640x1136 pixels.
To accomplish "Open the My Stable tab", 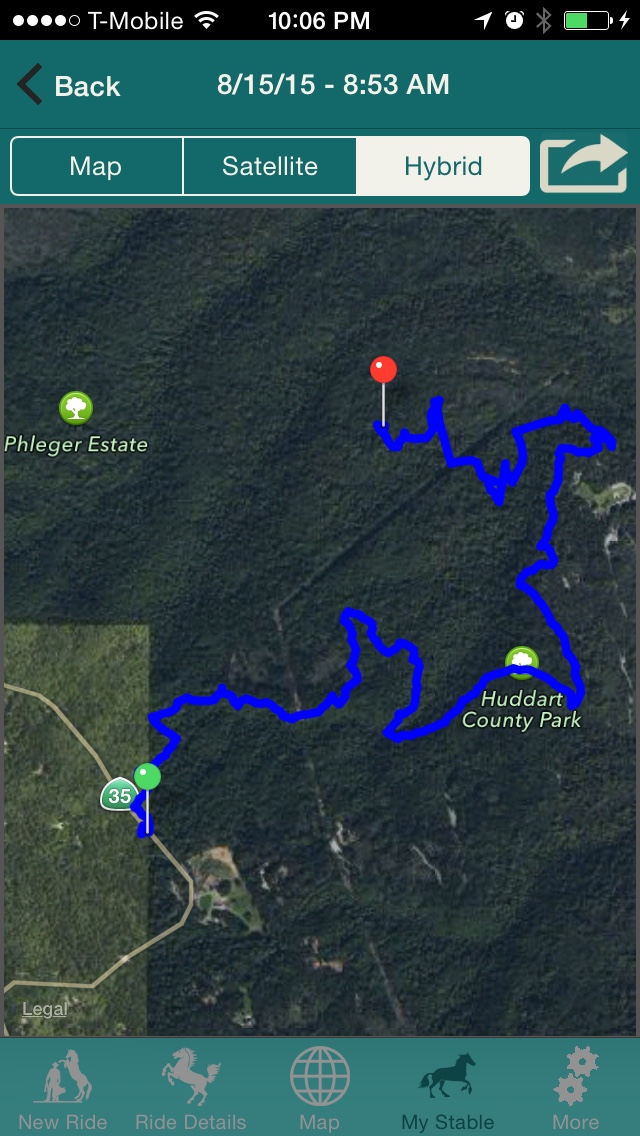I will (x=447, y=1090).
